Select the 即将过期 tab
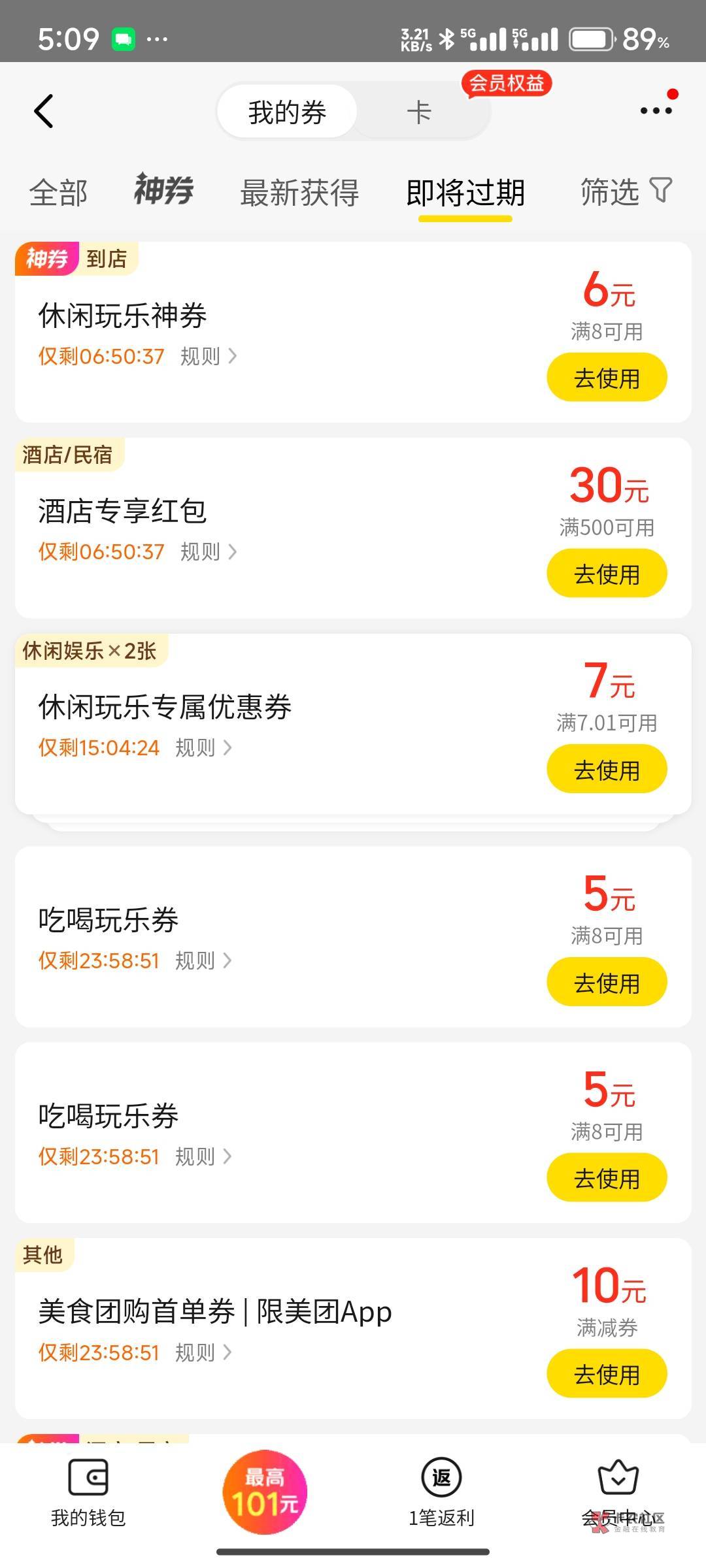The height and width of the screenshot is (1568, 706). (465, 193)
